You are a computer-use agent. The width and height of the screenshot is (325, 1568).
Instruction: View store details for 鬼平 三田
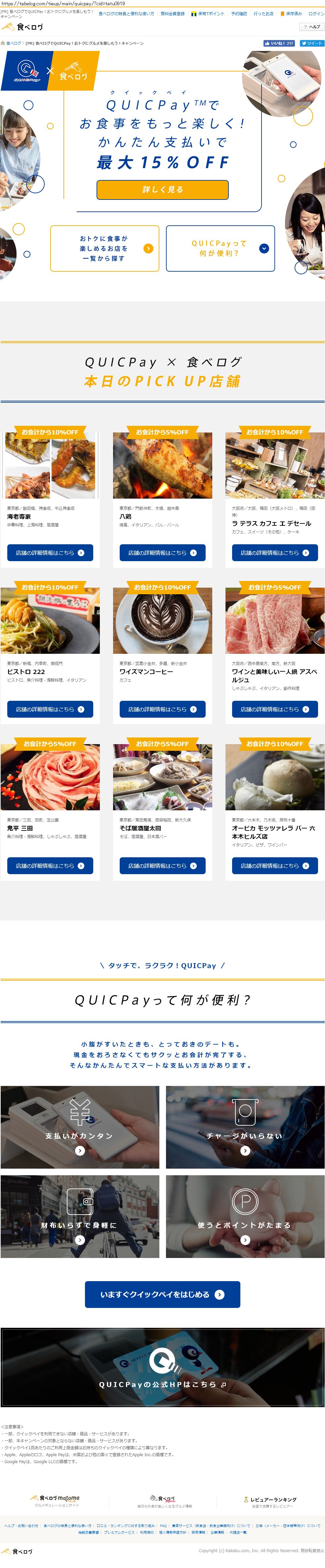coord(50,866)
